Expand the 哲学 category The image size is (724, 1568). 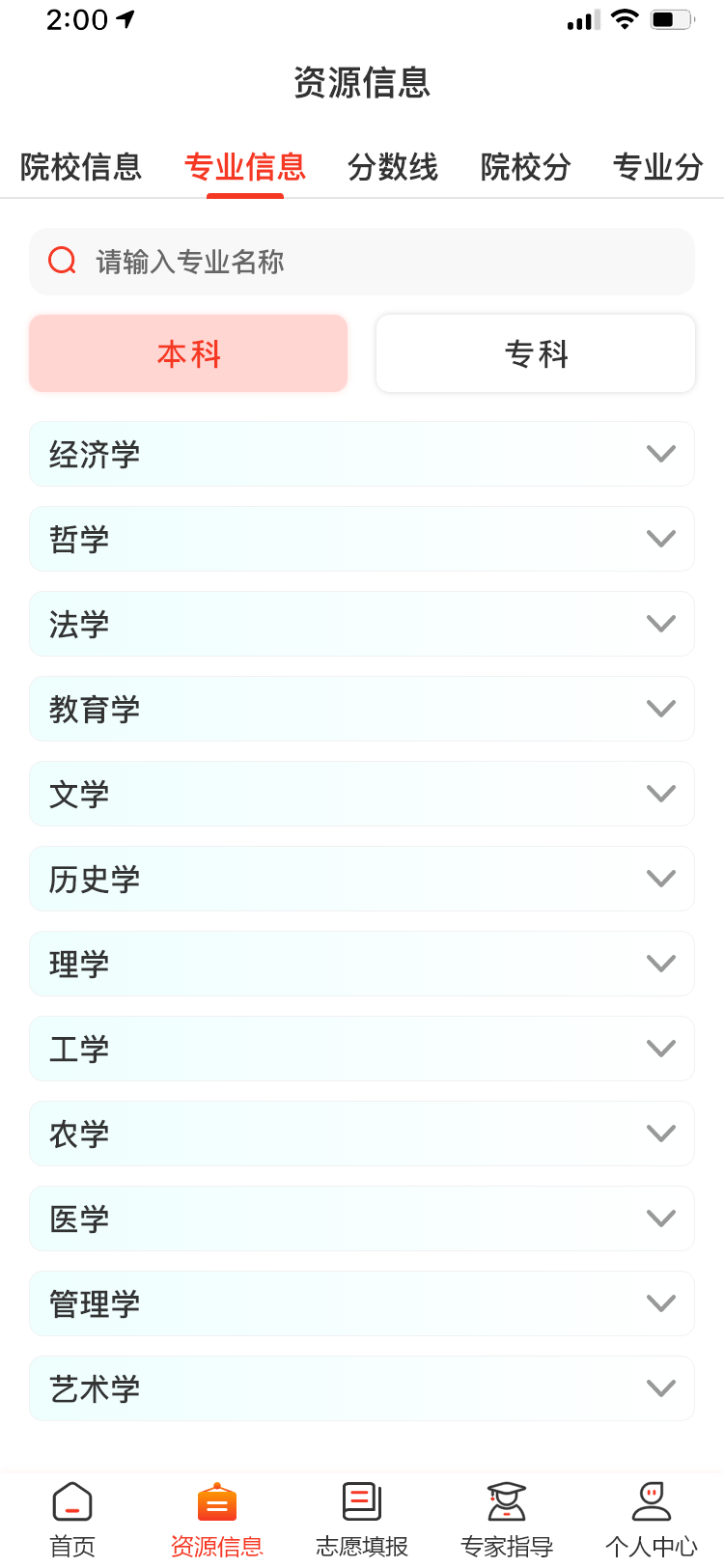pos(362,539)
